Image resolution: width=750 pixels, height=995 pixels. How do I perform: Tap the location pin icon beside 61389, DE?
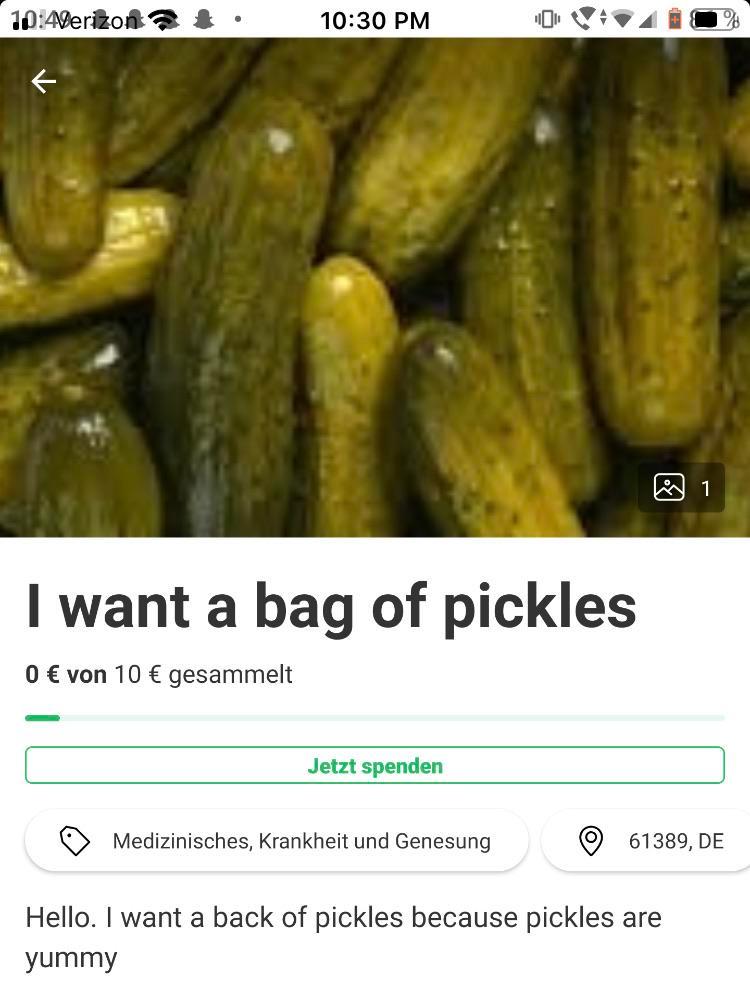click(592, 840)
